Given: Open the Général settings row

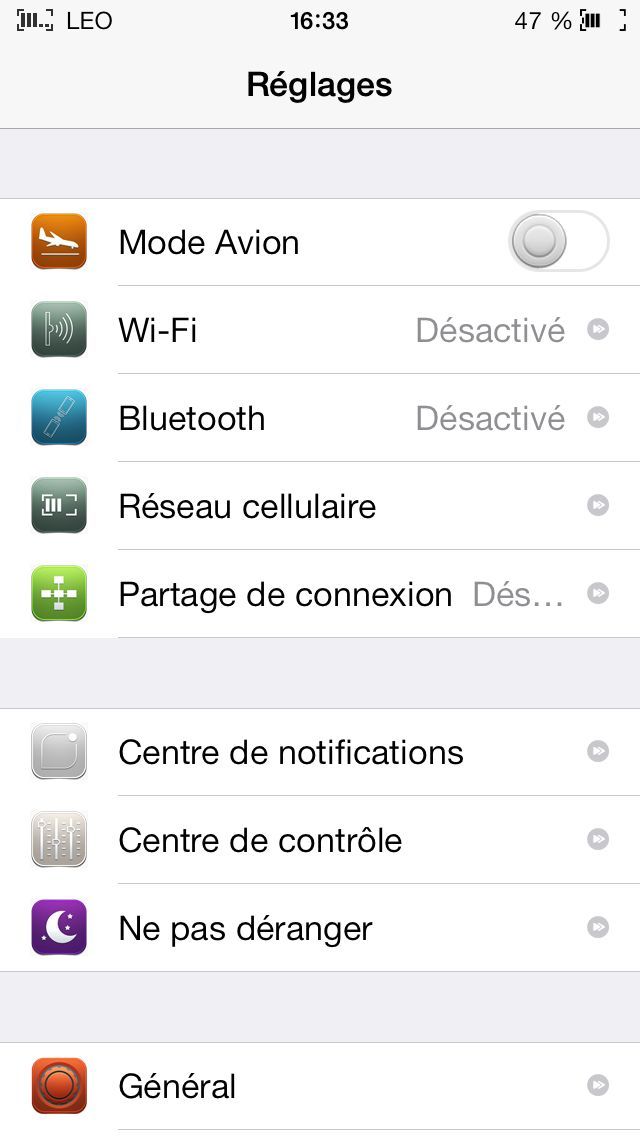Looking at the screenshot, I should click(320, 1086).
